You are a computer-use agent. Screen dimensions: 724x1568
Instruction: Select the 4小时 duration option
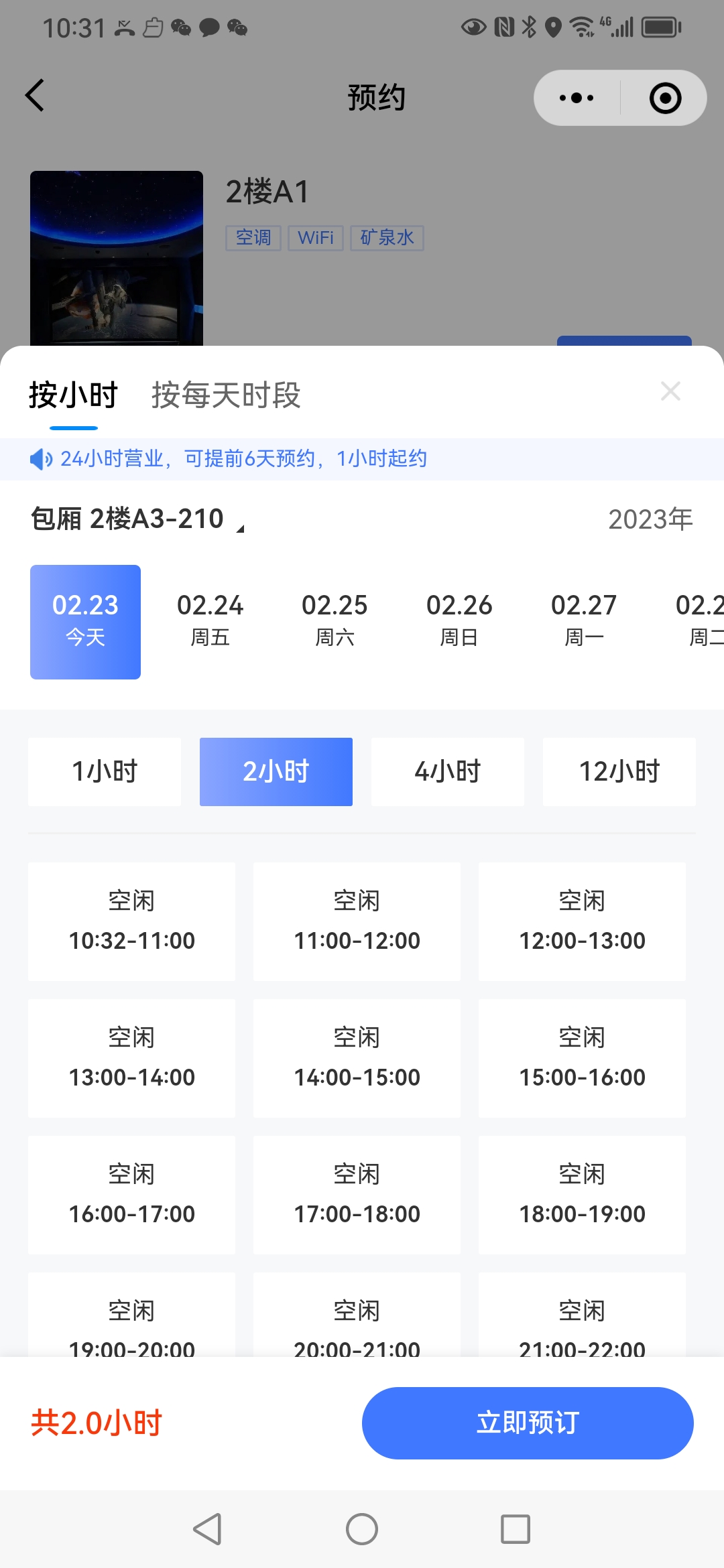[x=447, y=771]
